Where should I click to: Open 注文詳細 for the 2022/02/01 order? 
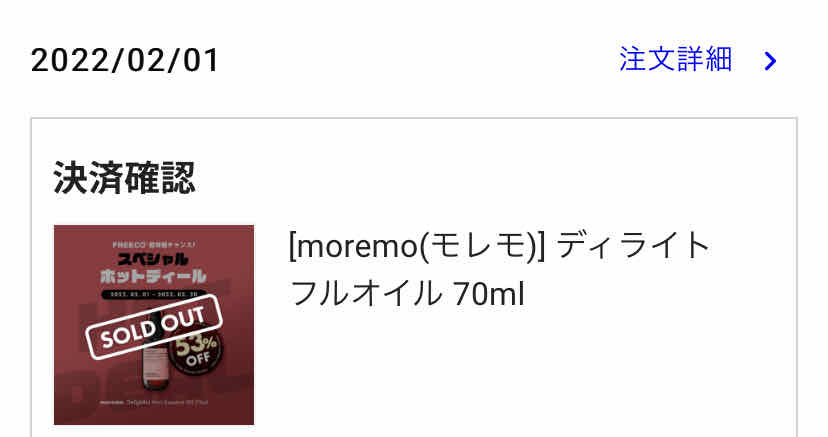697,60
